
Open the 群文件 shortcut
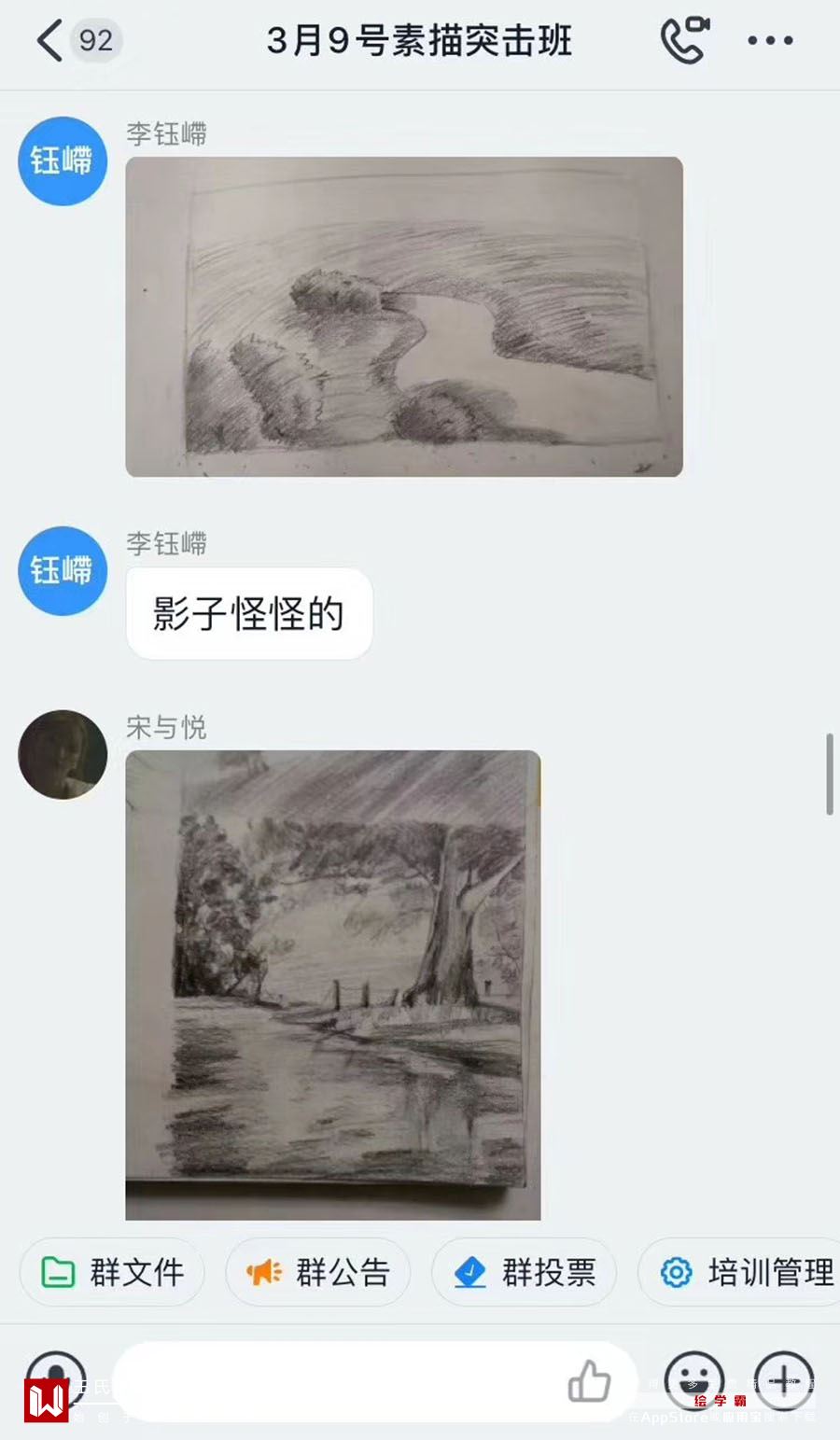112,1272
